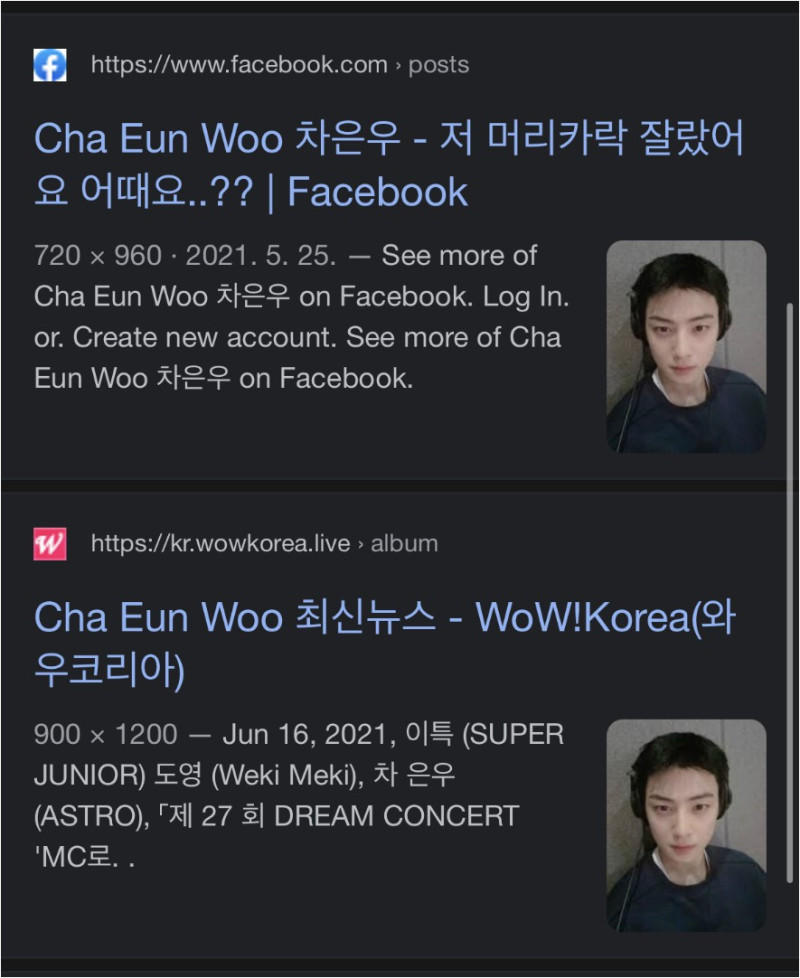The image size is (800, 978).
Task: Tap the thumbnail image in the Facebook result
Action: click(x=686, y=346)
